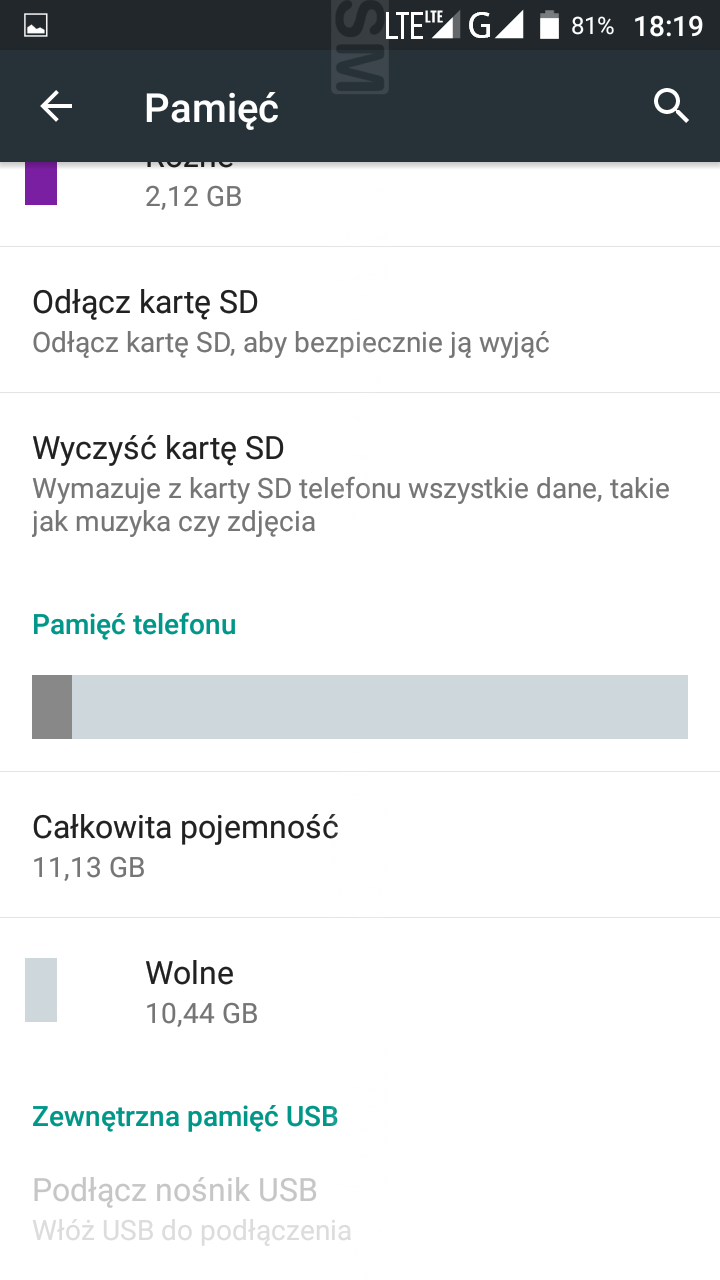Image resolution: width=720 pixels, height=1280 pixels.
Task: Open Wyczyść kartę SD option
Action: pyautogui.click(x=360, y=483)
